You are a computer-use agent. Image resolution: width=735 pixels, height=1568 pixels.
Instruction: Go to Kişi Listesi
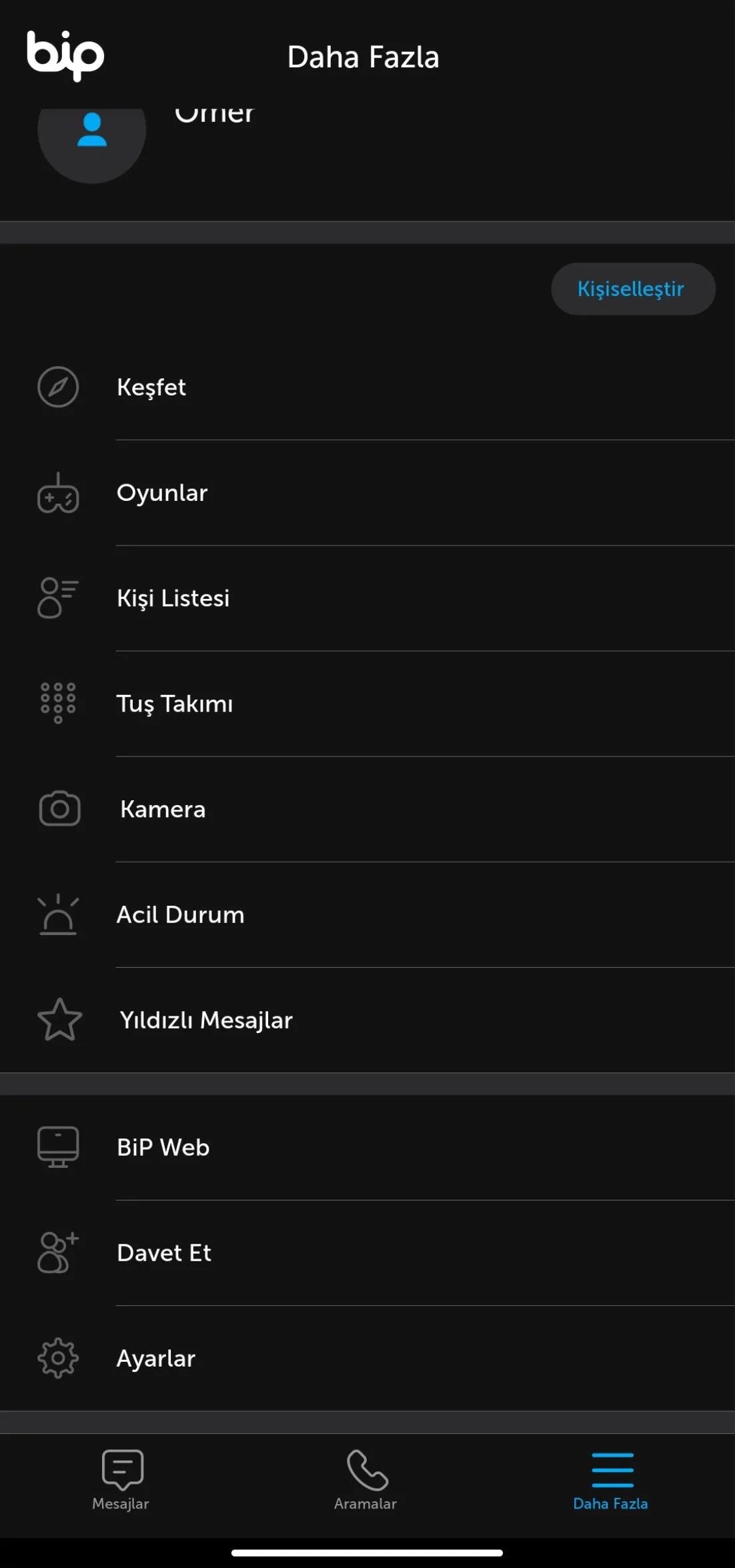173,598
